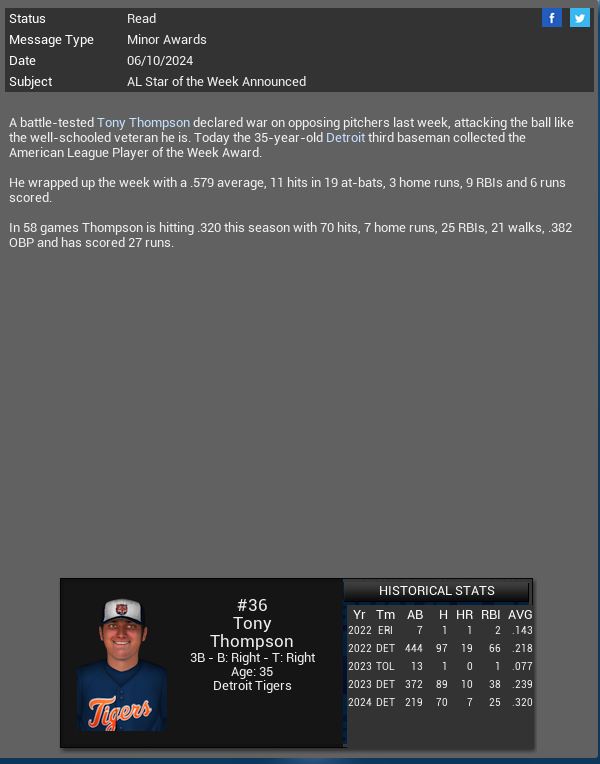Open Tony Thompson's player card
This screenshot has height=764, width=600.
(x=201, y=663)
